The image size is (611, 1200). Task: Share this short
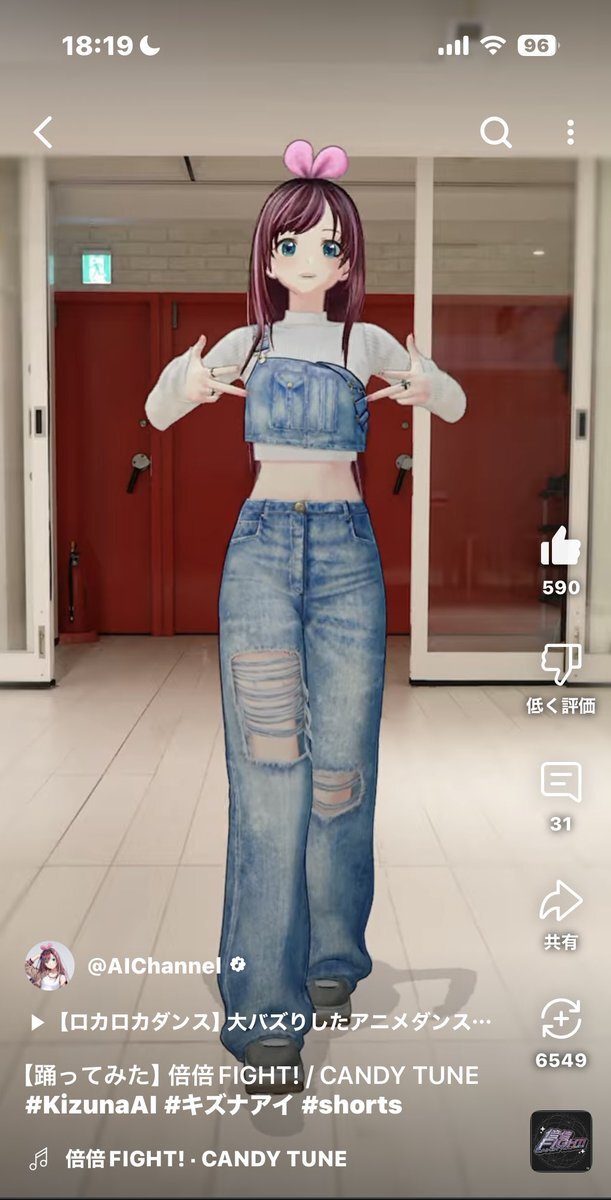560,901
